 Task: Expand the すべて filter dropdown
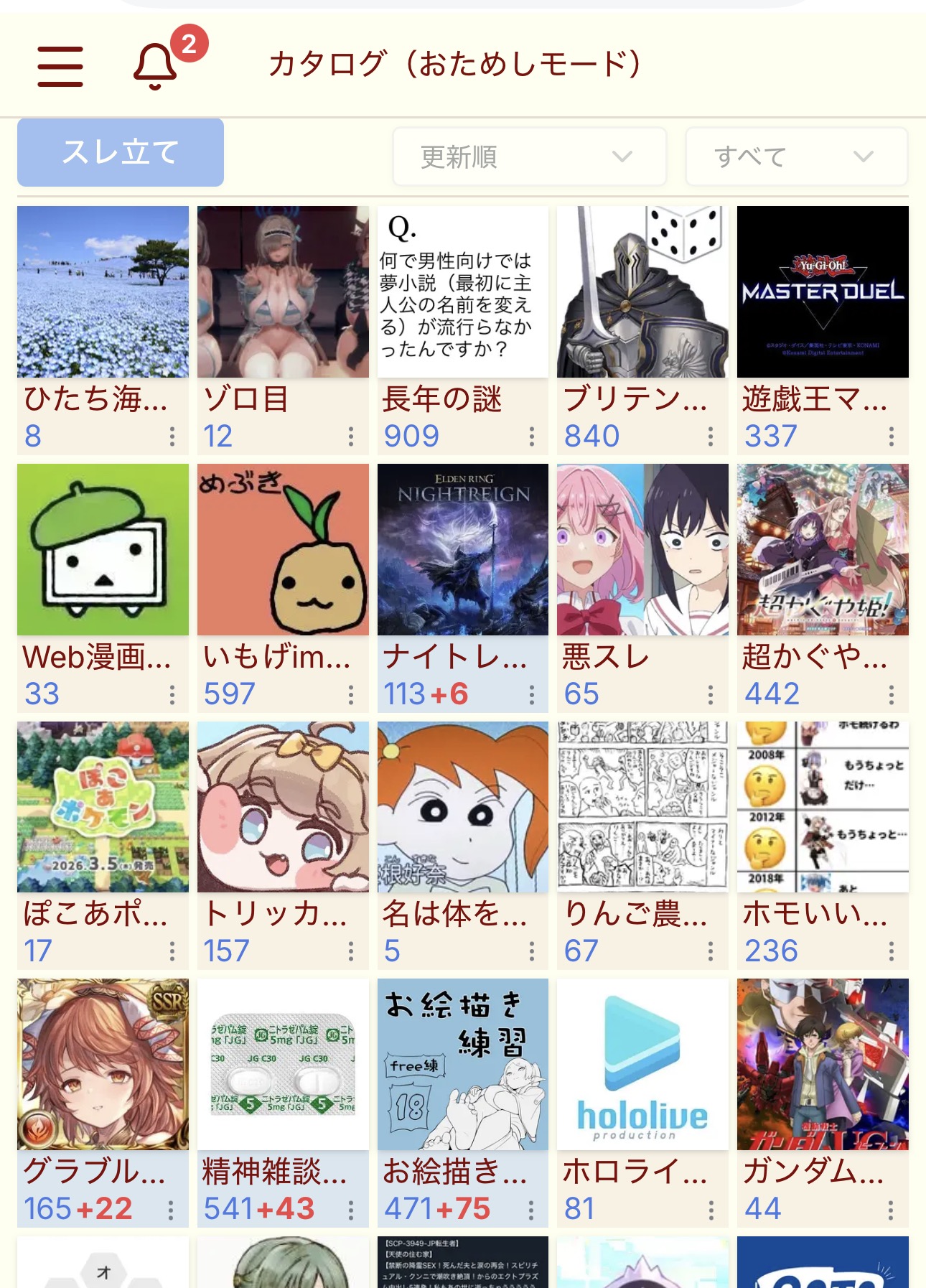(796, 157)
